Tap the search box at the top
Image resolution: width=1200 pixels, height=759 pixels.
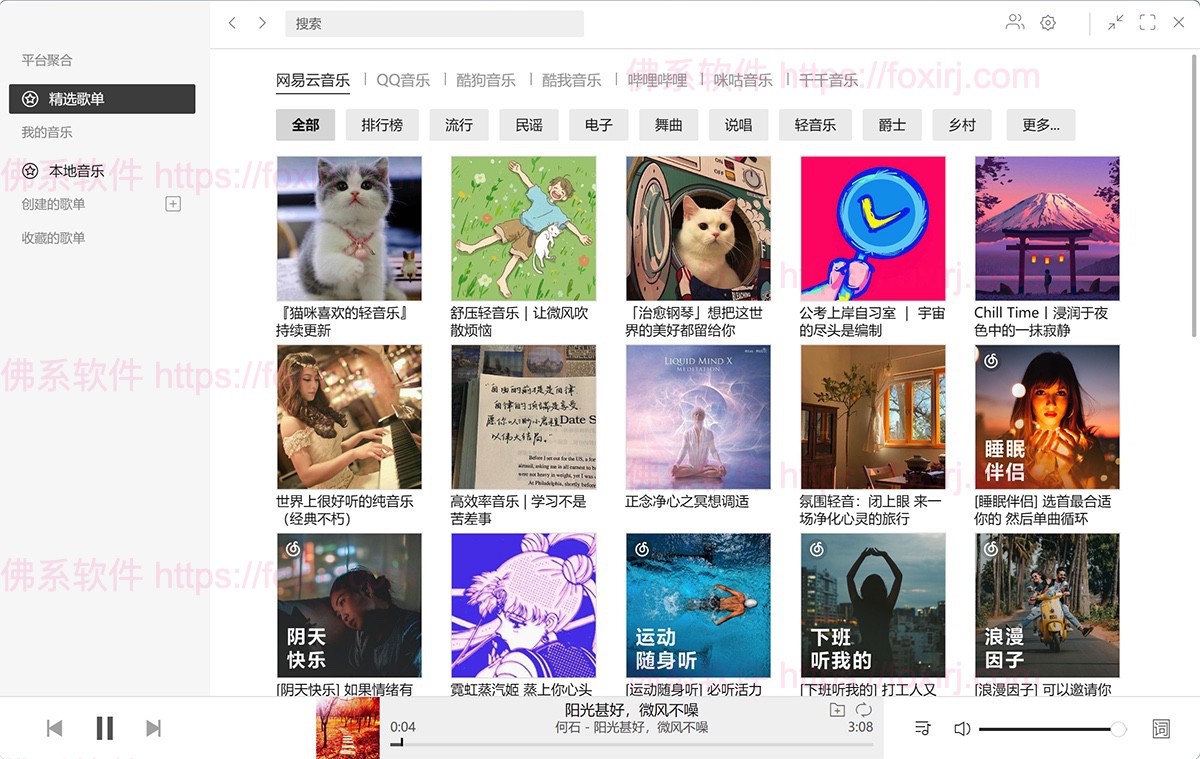[434, 23]
